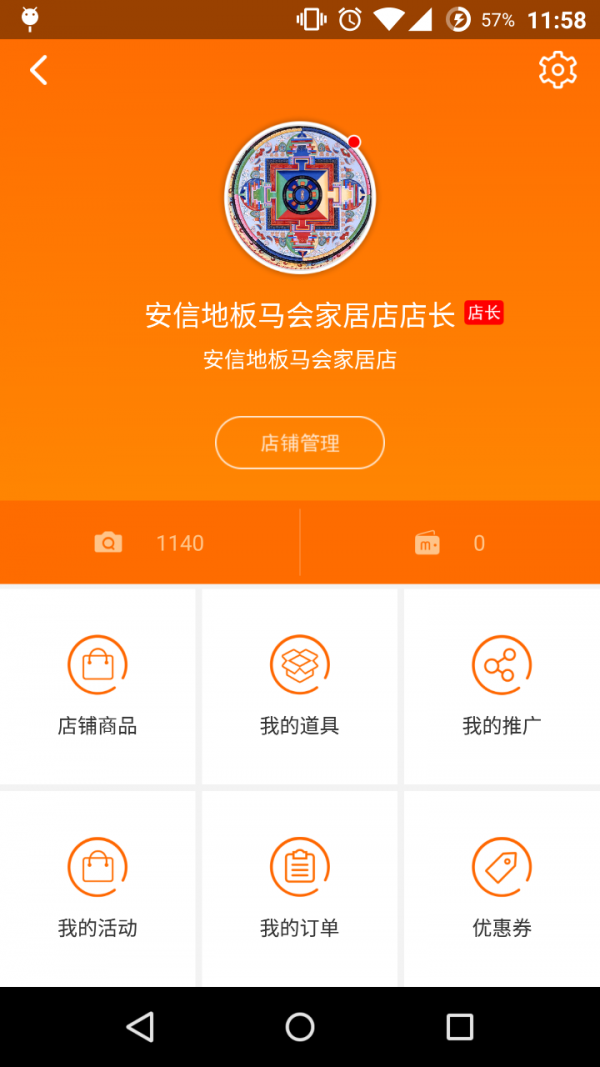Open the settings gear icon
The height and width of the screenshot is (1067, 600).
tap(557, 70)
